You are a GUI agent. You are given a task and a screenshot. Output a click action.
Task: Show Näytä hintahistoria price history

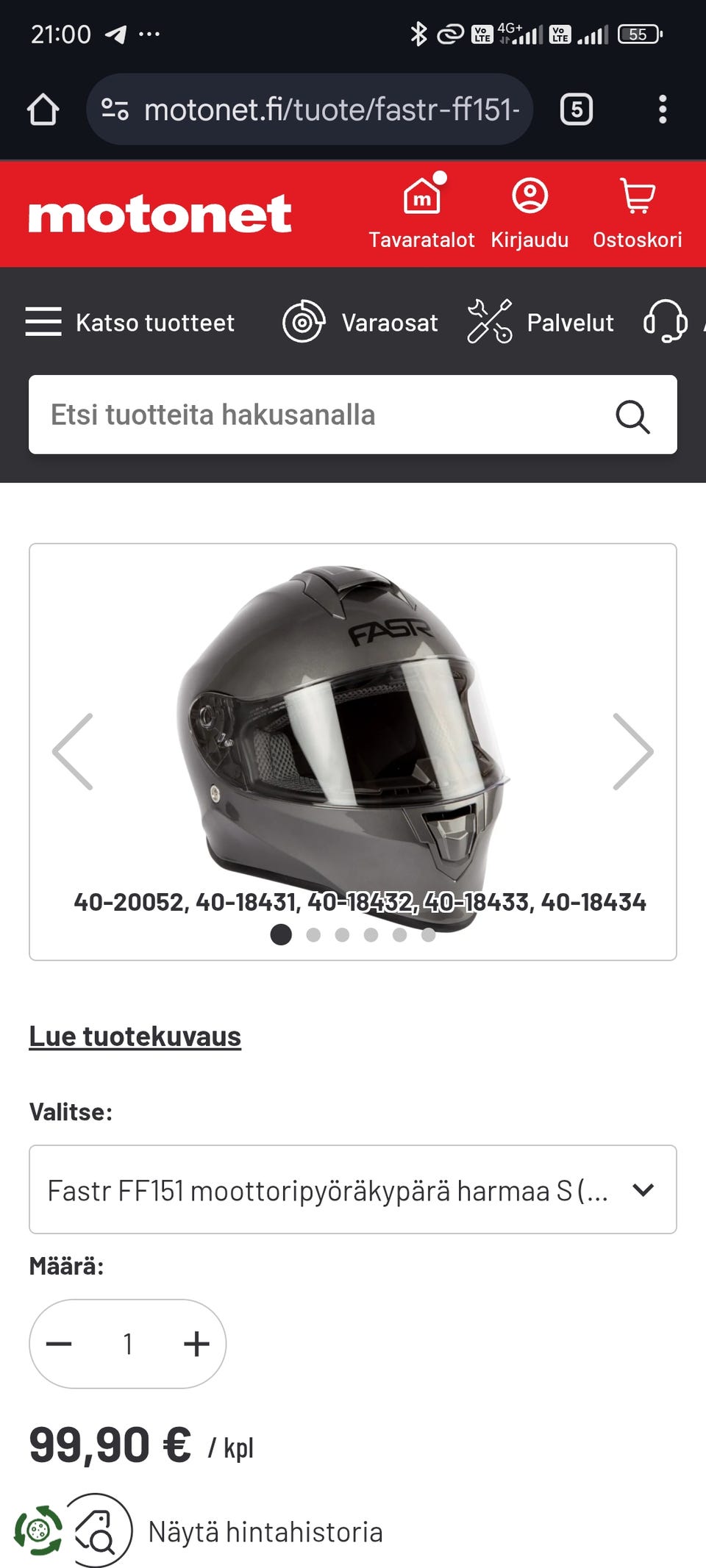coord(265,1532)
